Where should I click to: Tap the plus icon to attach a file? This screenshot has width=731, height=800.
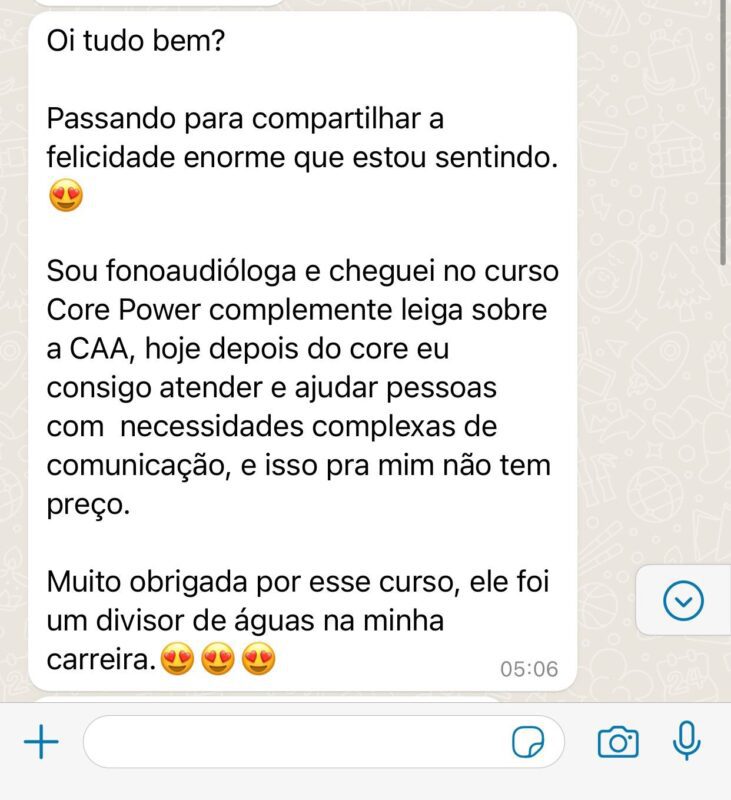coord(41,742)
